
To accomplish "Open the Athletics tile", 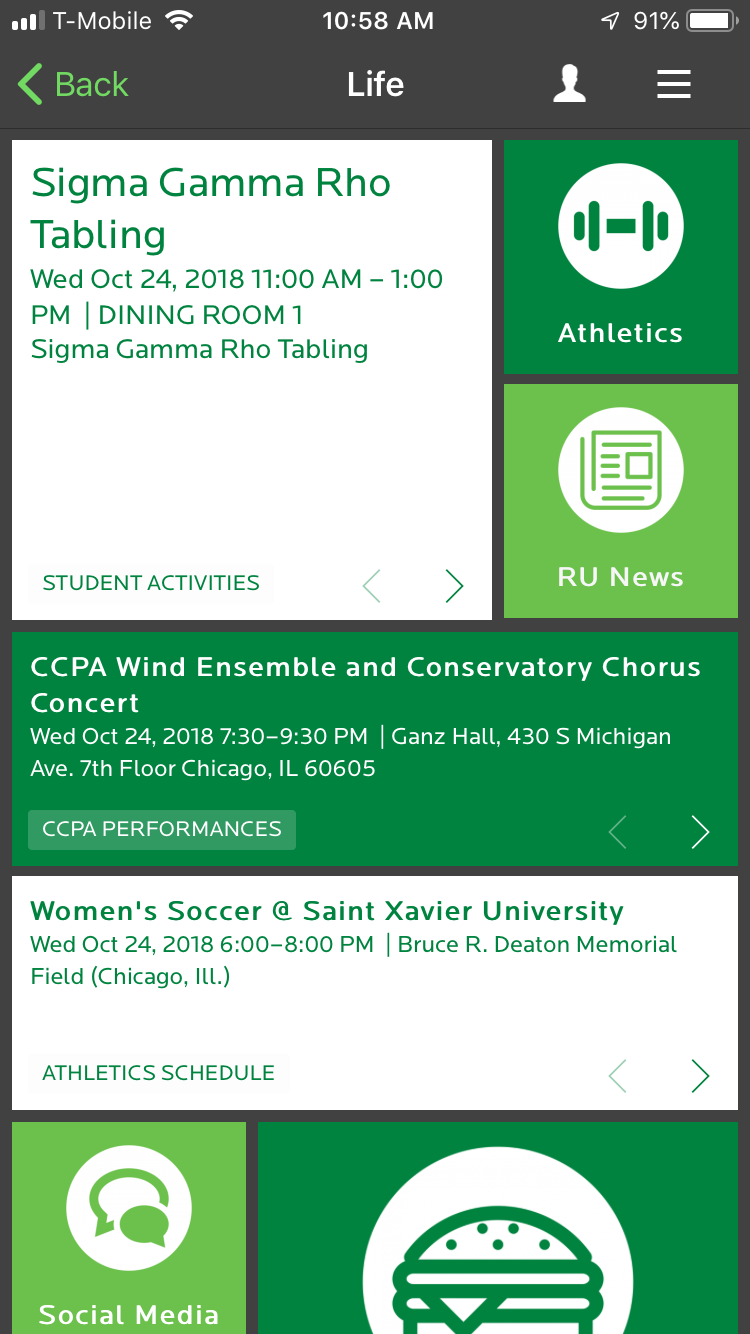I will [x=620, y=257].
